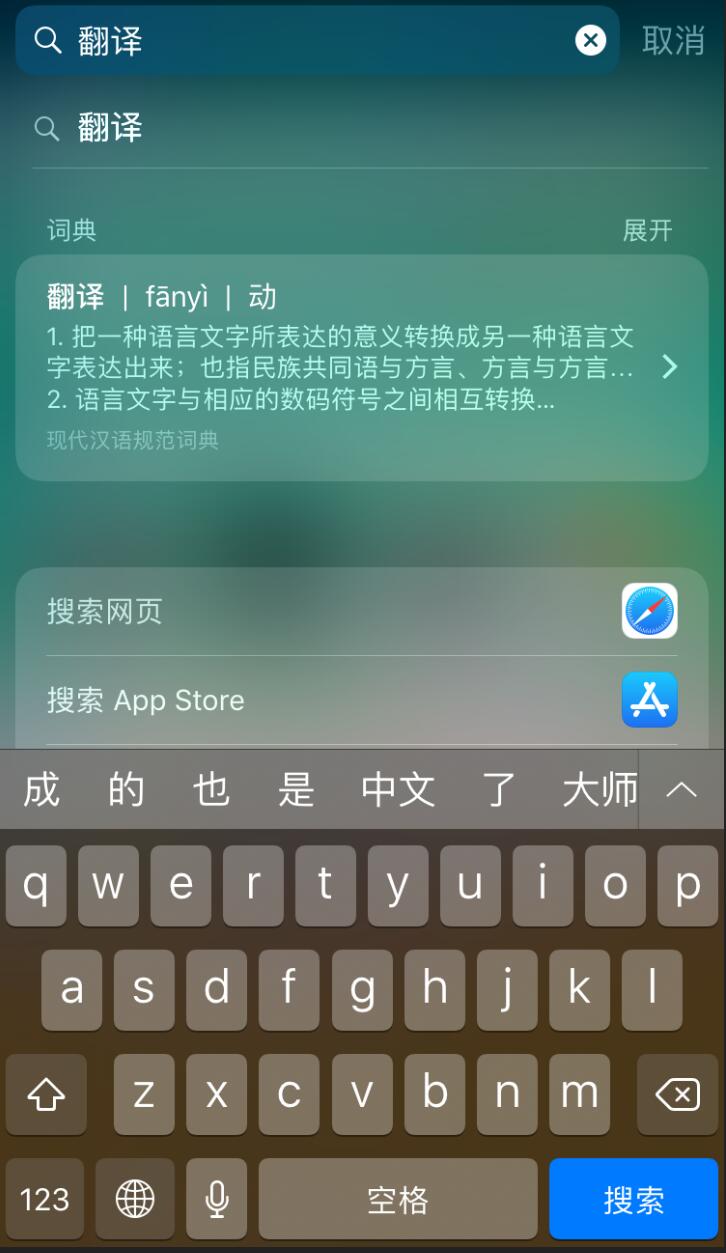Switch keyboards with the globe icon

(x=135, y=1198)
